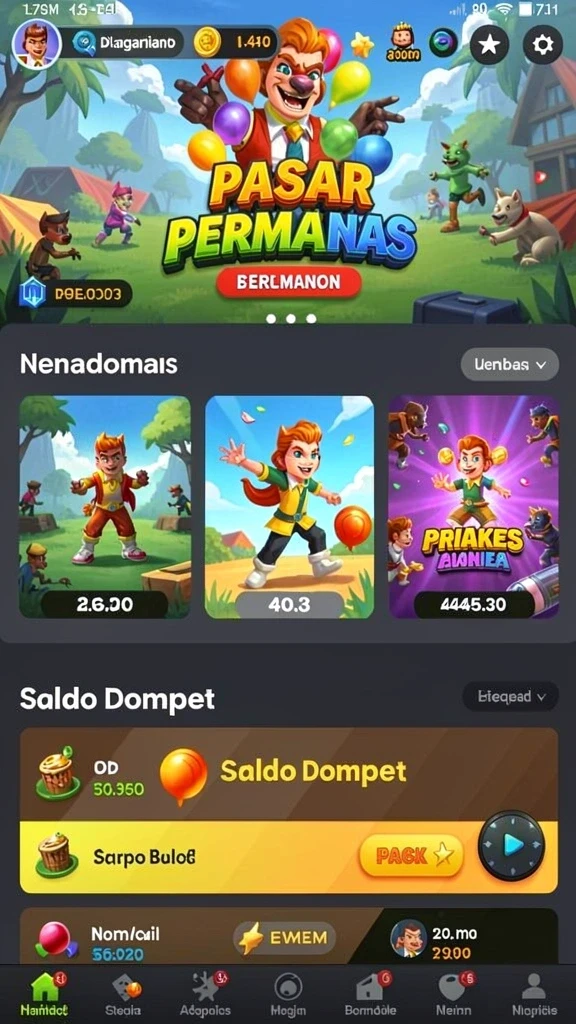Tap the EWEM lightning button
The height and width of the screenshot is (1024, 576).
click(284, 938)
